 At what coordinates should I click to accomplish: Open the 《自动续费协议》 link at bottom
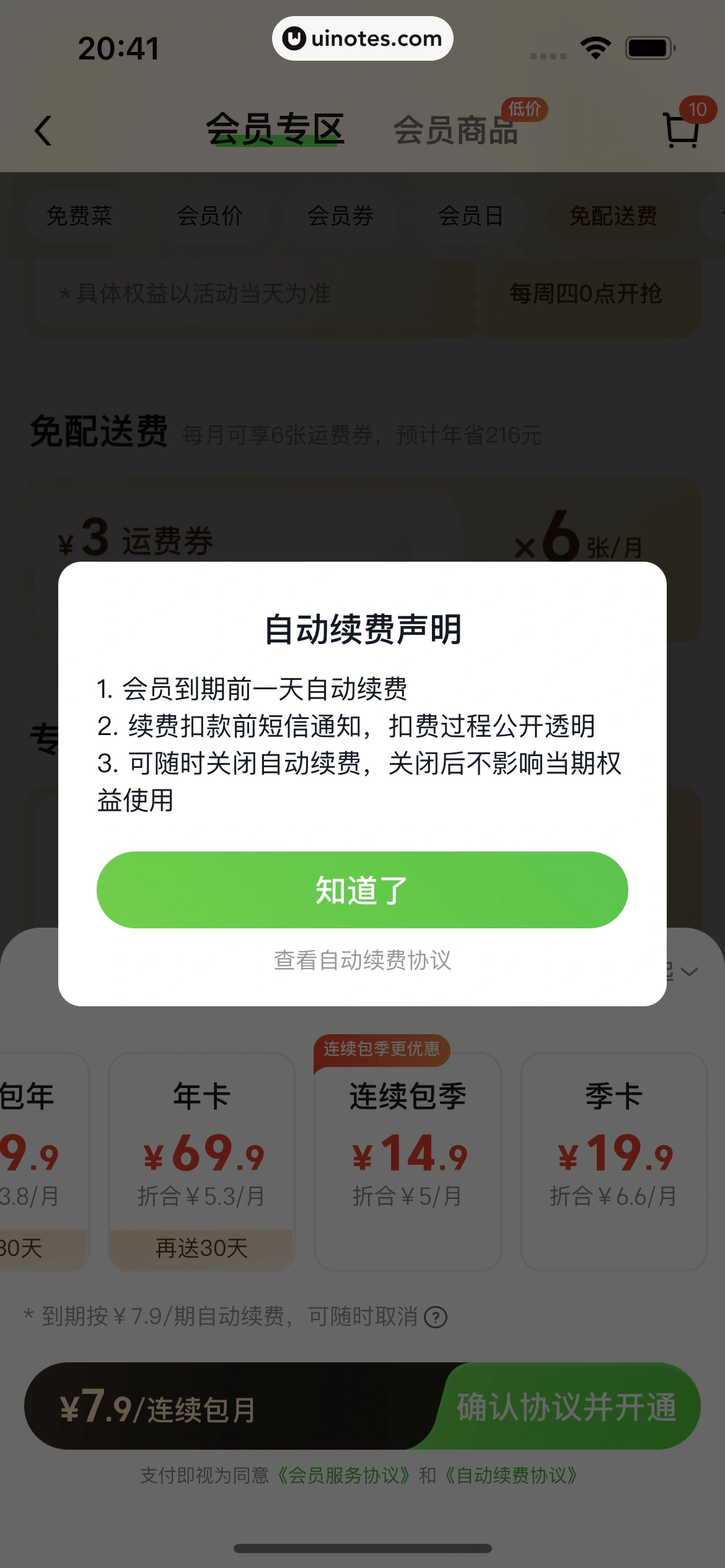(511, 1476)
